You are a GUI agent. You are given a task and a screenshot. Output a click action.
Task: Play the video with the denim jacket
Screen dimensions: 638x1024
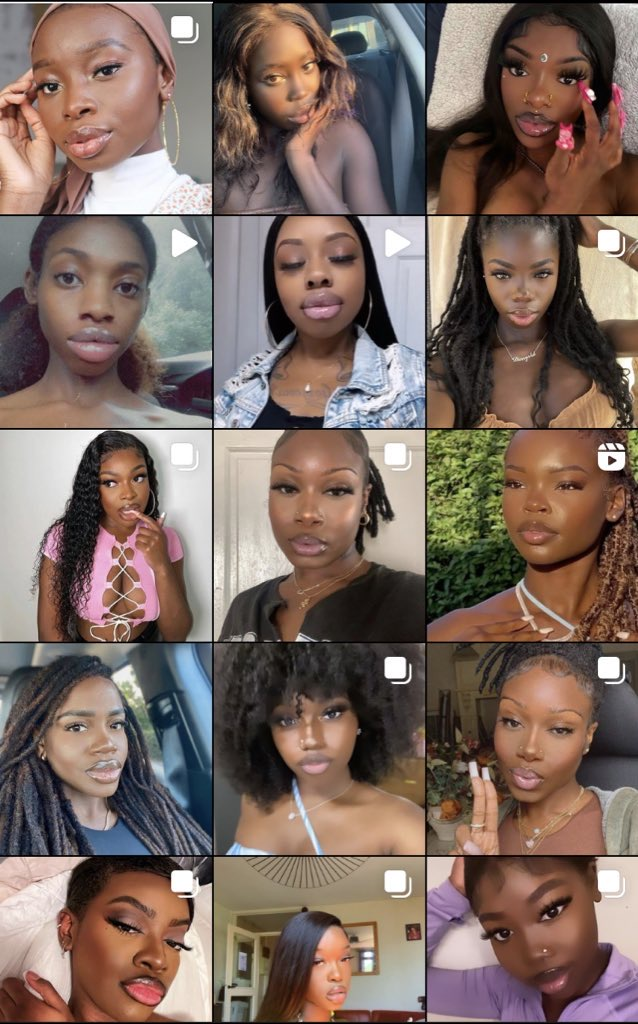coord(319,321)
